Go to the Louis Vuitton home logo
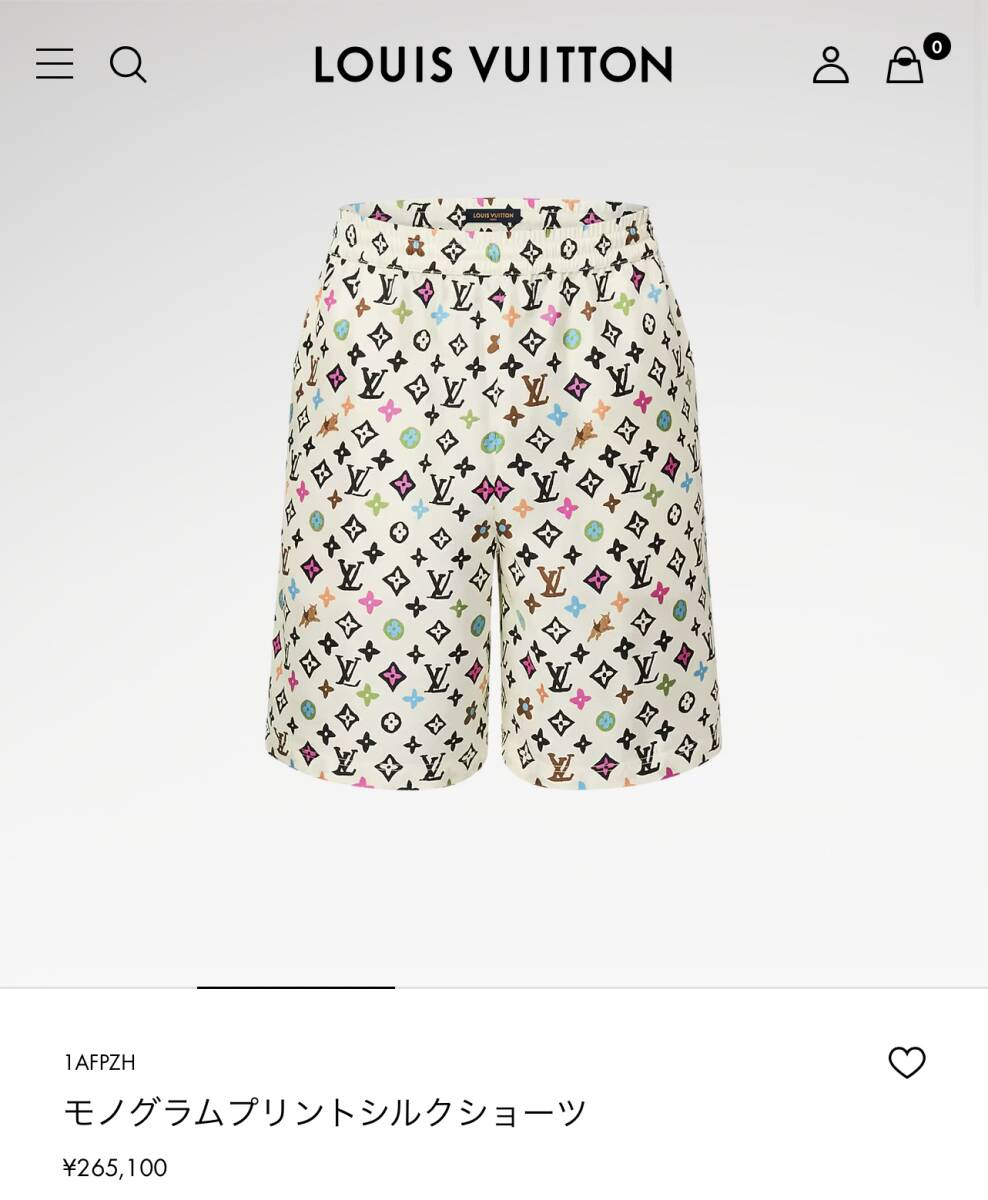 click(x=493, y=65)
